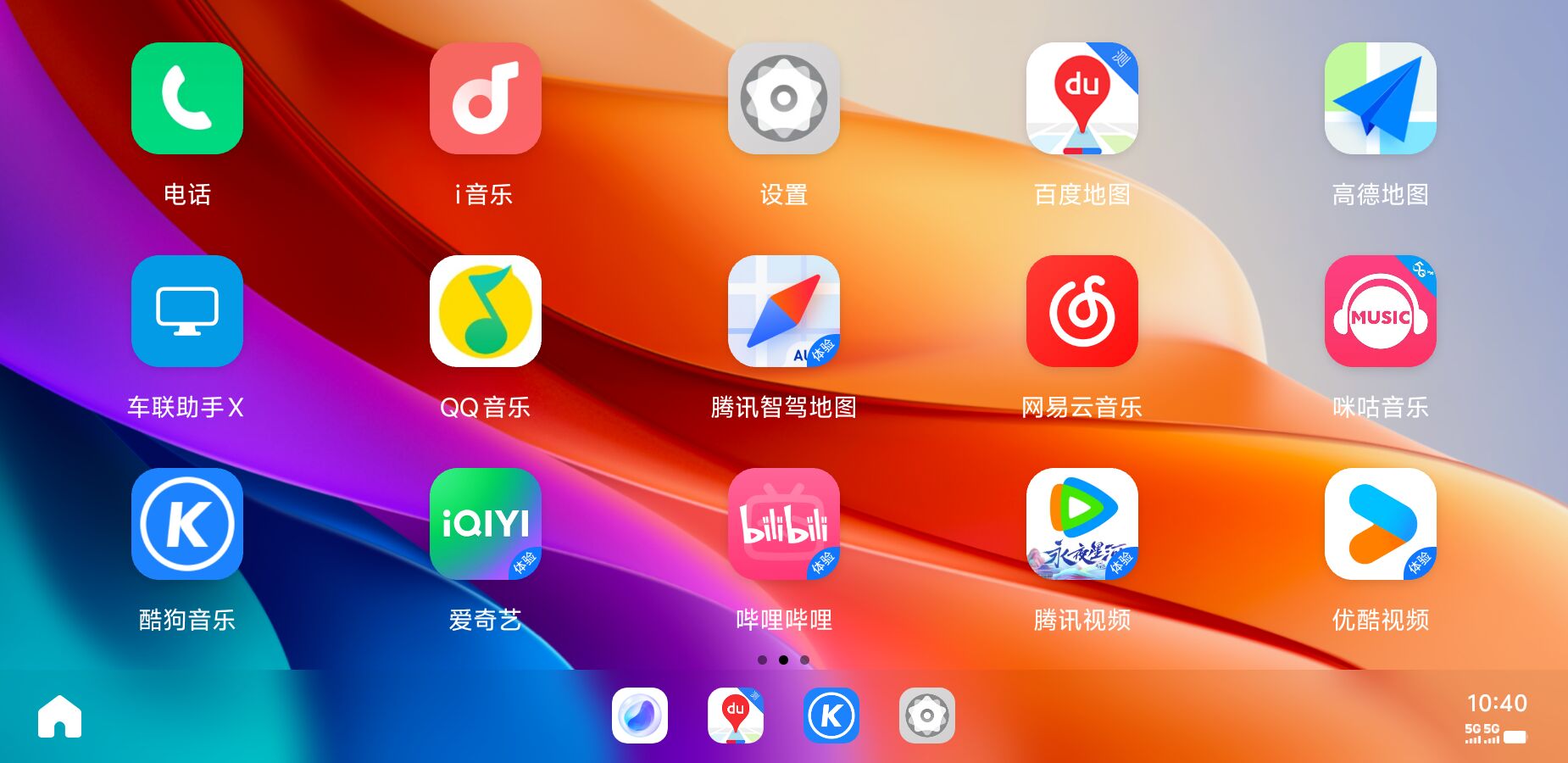Open 腾讯智驾地图
1568x763 pixels.
(x=783, y=311)
